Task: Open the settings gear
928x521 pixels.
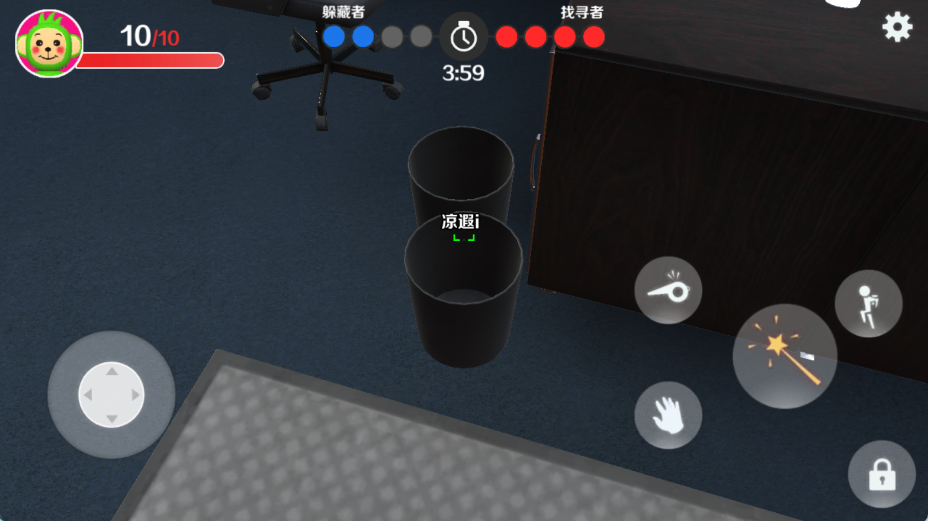Action: click(897, 27)
